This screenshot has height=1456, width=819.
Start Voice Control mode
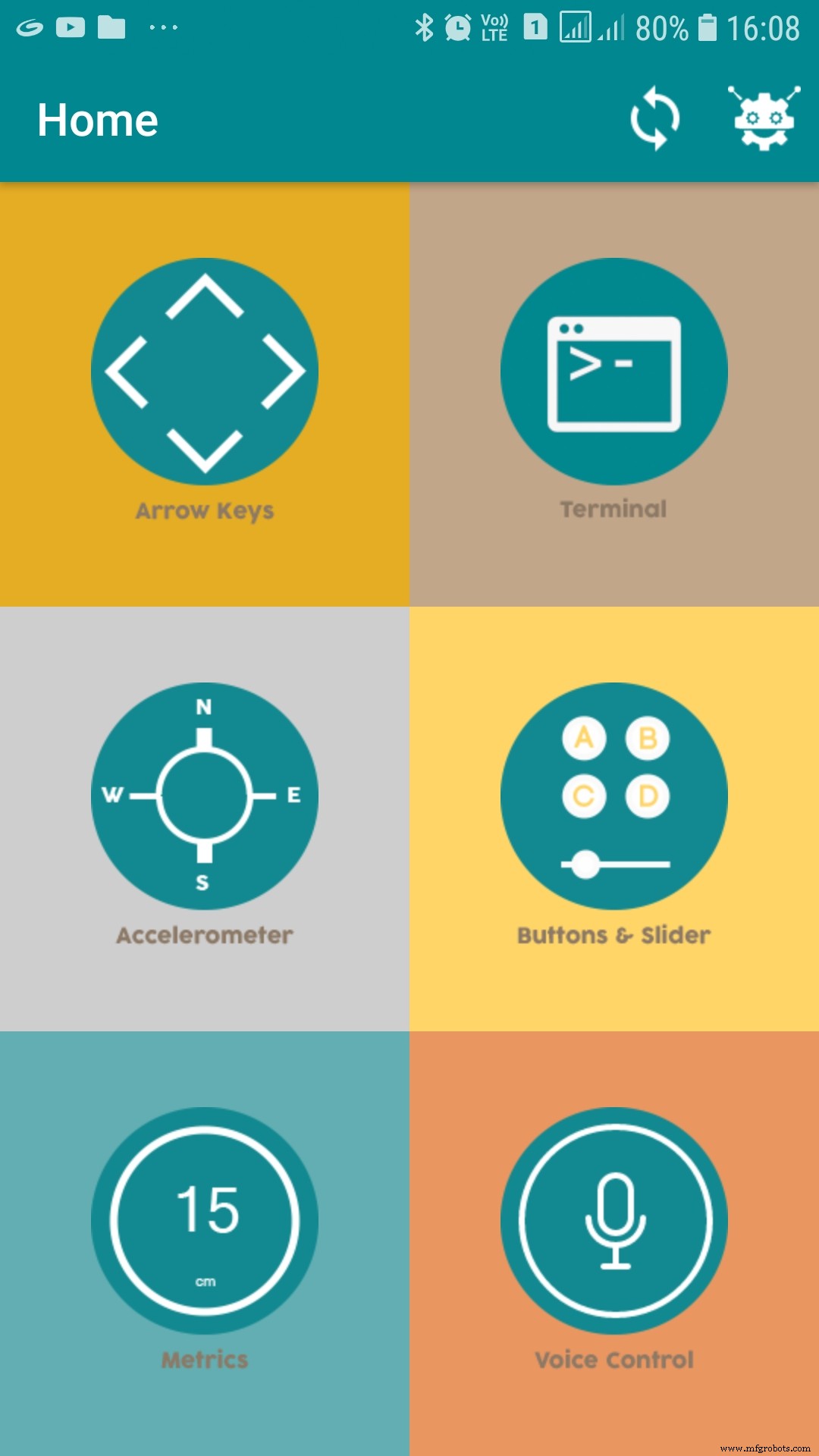coord(613,1221)
